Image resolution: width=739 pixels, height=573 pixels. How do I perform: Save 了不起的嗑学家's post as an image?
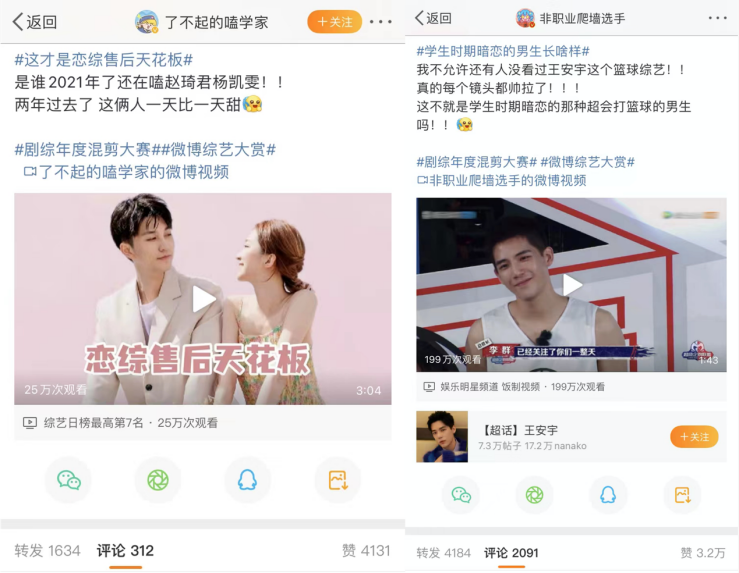pos(337,480)
